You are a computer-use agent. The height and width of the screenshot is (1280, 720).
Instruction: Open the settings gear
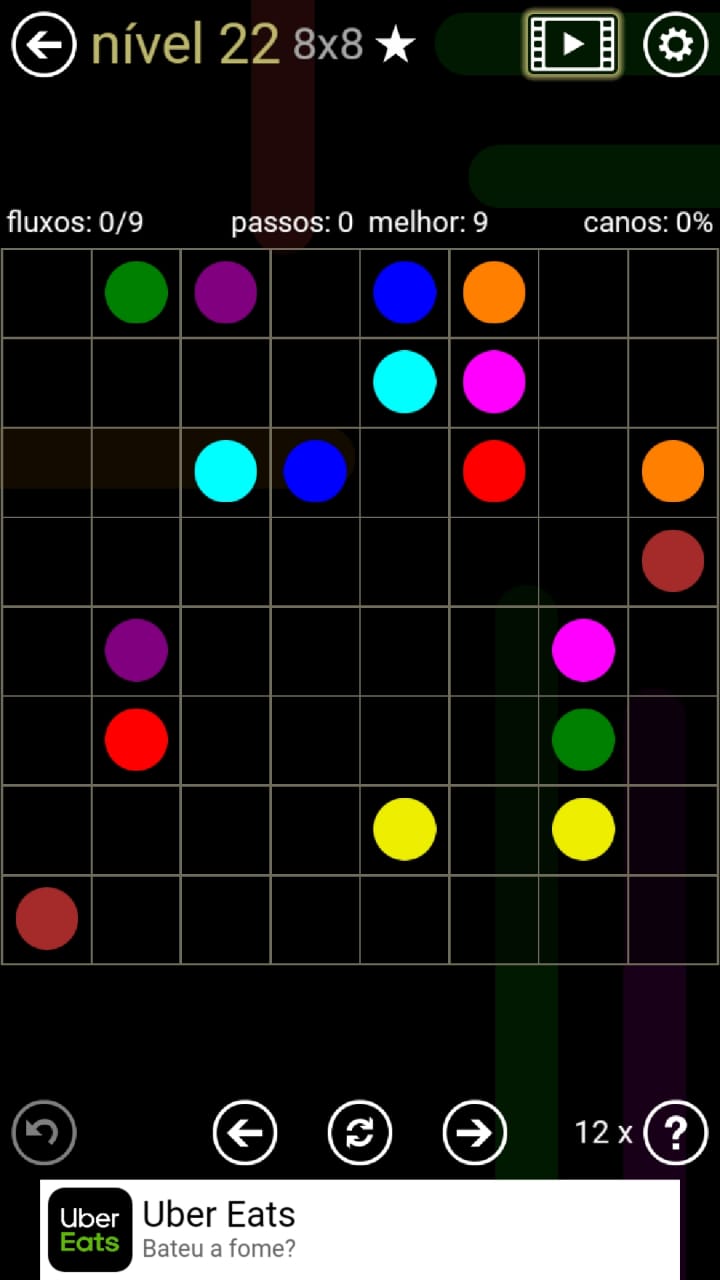tap(676, 44)
